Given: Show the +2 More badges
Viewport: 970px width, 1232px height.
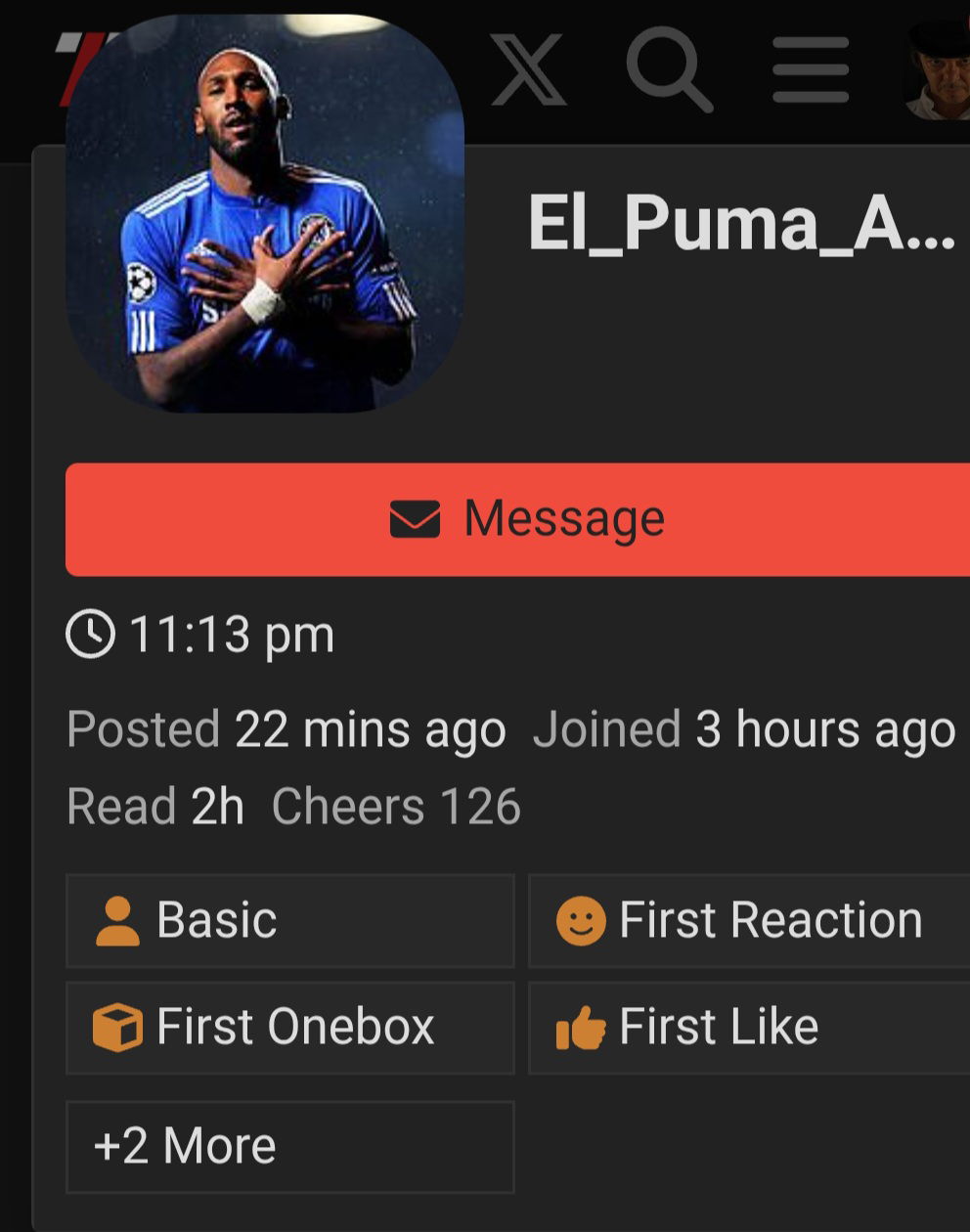Looking at the screenshot, I should (289, 1146).
